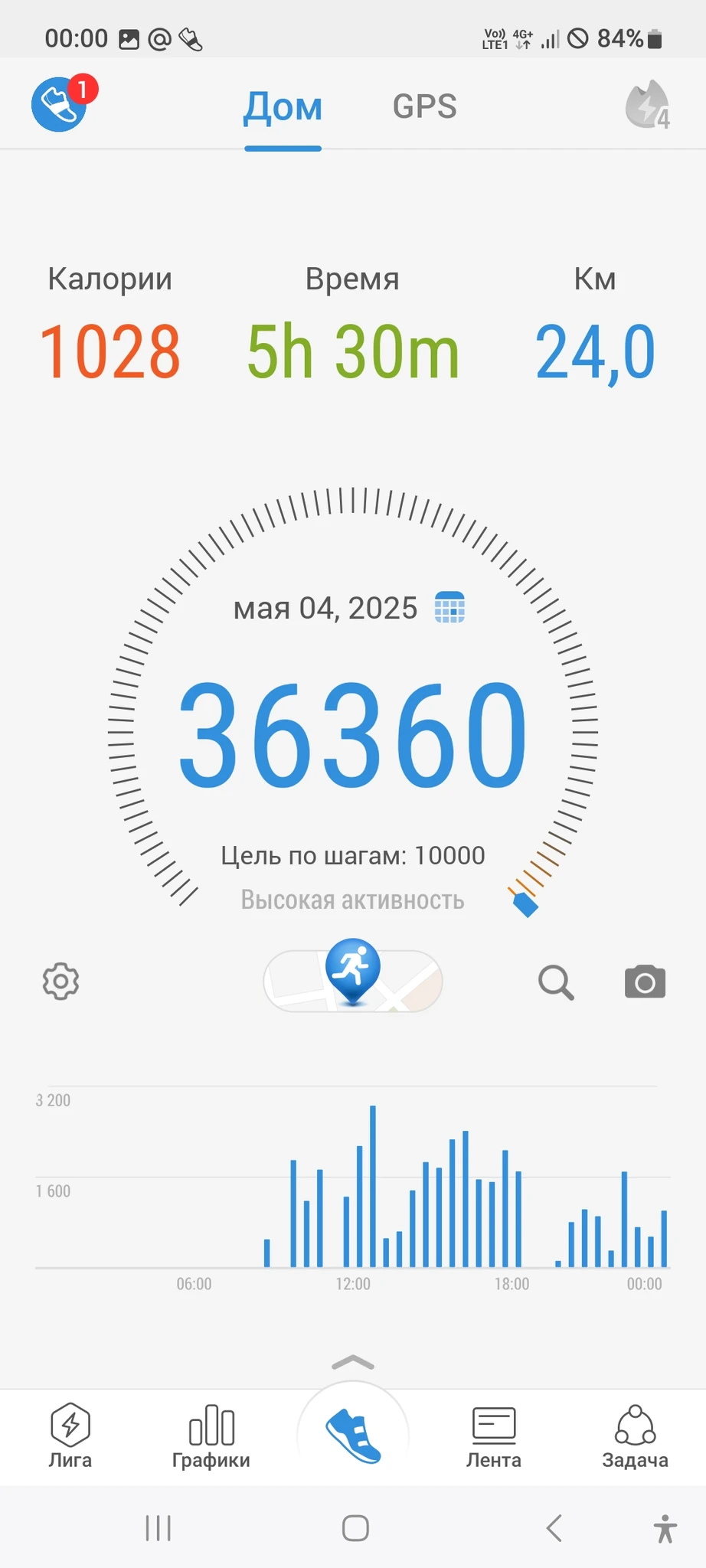Open the Графики tab
Screen dimensions: 706x1568
(211, 1436)
